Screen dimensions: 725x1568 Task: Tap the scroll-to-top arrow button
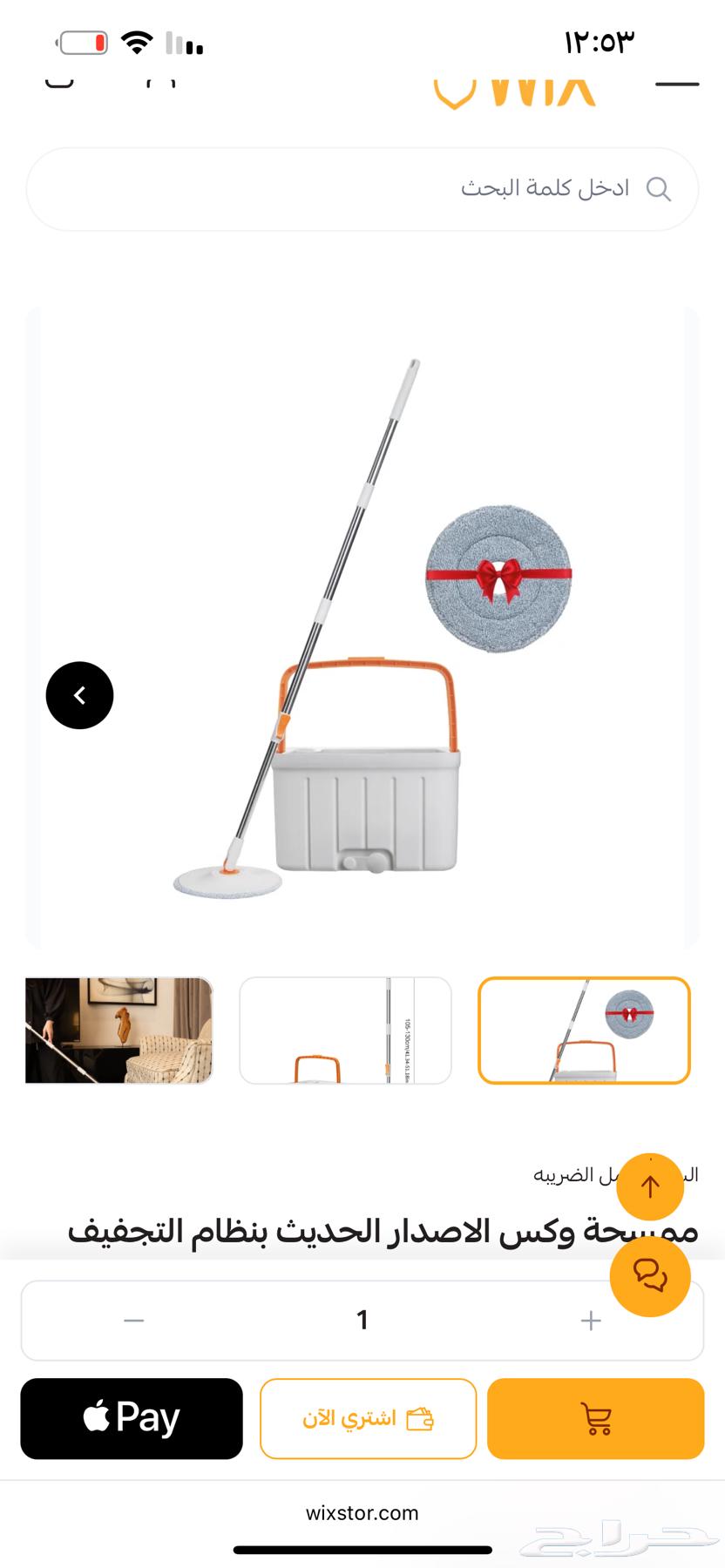[x=650, y=1186]
